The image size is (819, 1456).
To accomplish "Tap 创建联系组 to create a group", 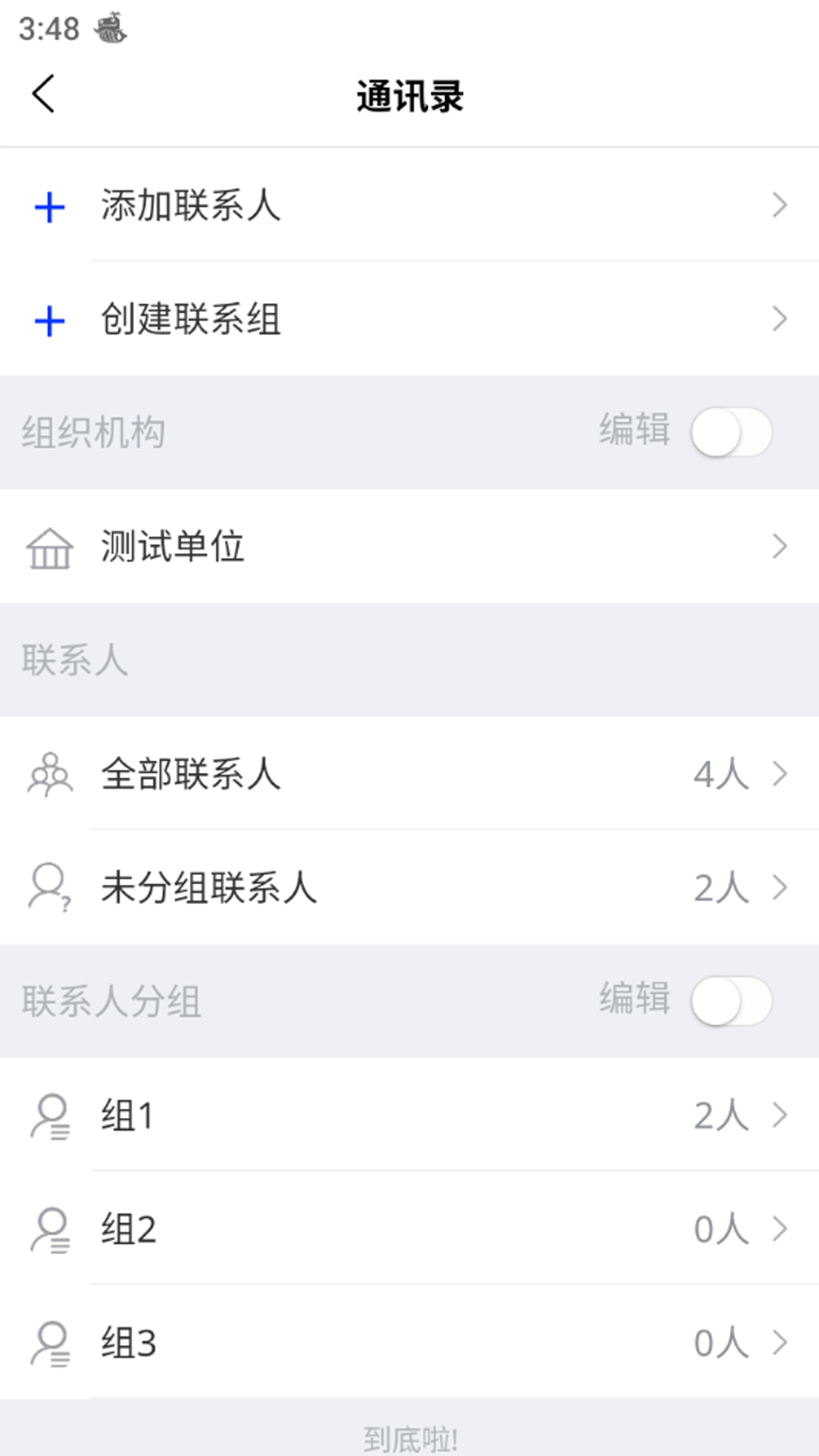I will click(x=409, y=319).
